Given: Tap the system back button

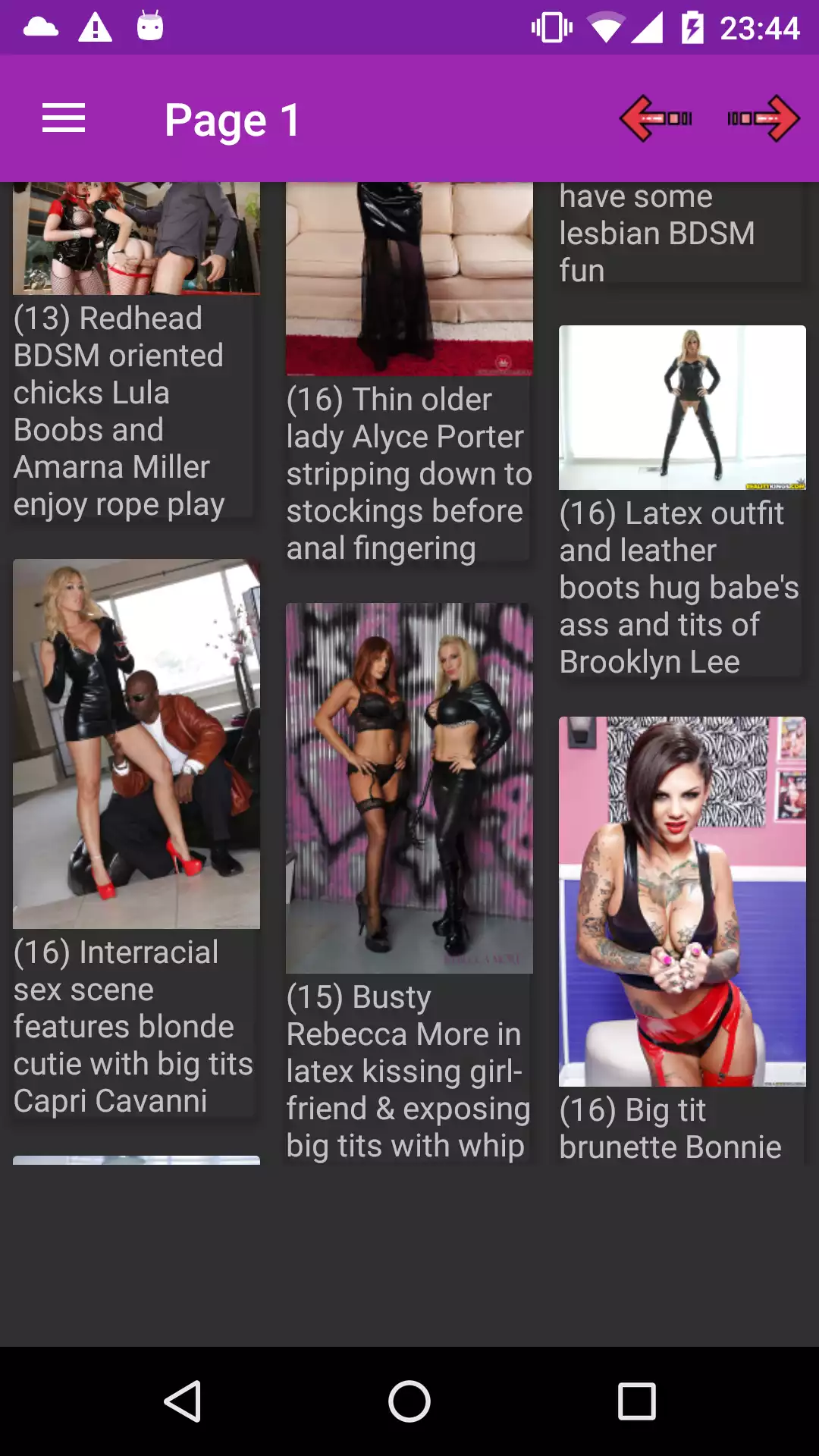Looking at the screenshot, I should tap(182, 1401).
